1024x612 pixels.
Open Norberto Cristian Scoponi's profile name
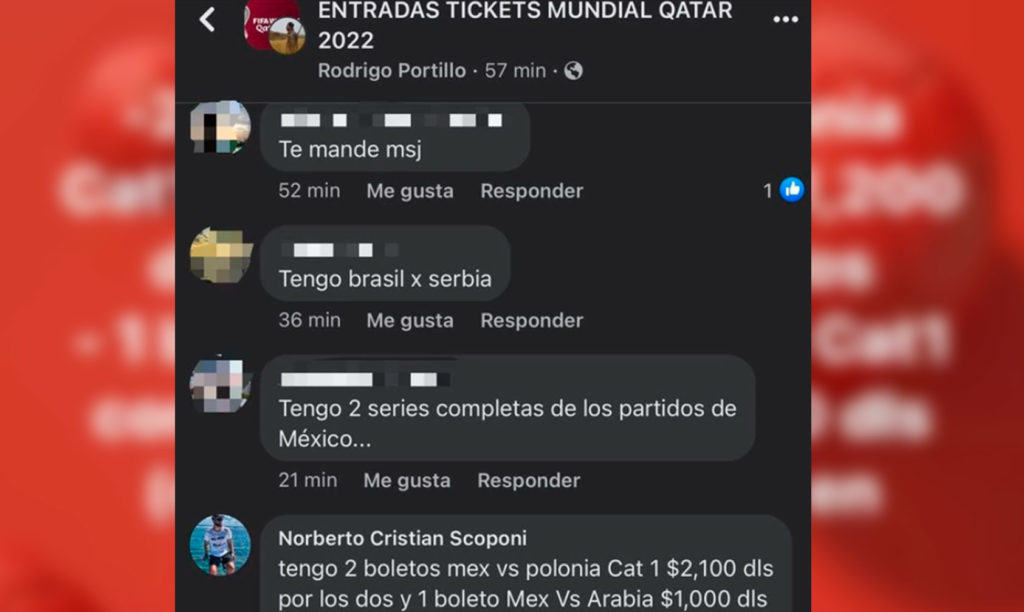coord(402,539)
